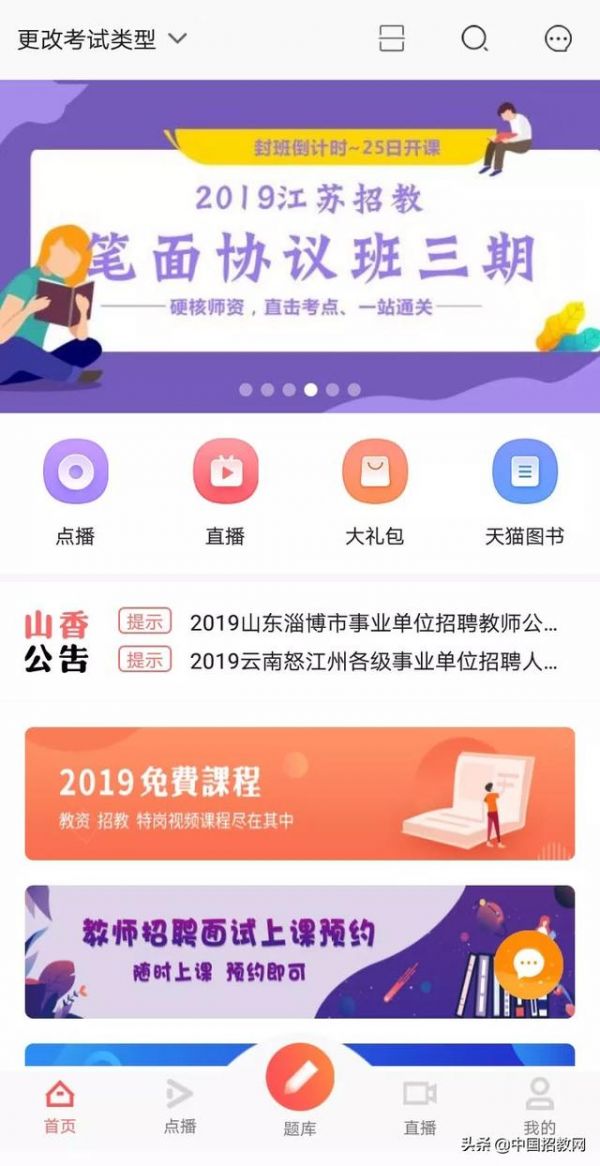Switch to 点播 tab in bottom navigation
Image resolution: width=600 pixels, height=1166 pixels.
(180, 1106)
